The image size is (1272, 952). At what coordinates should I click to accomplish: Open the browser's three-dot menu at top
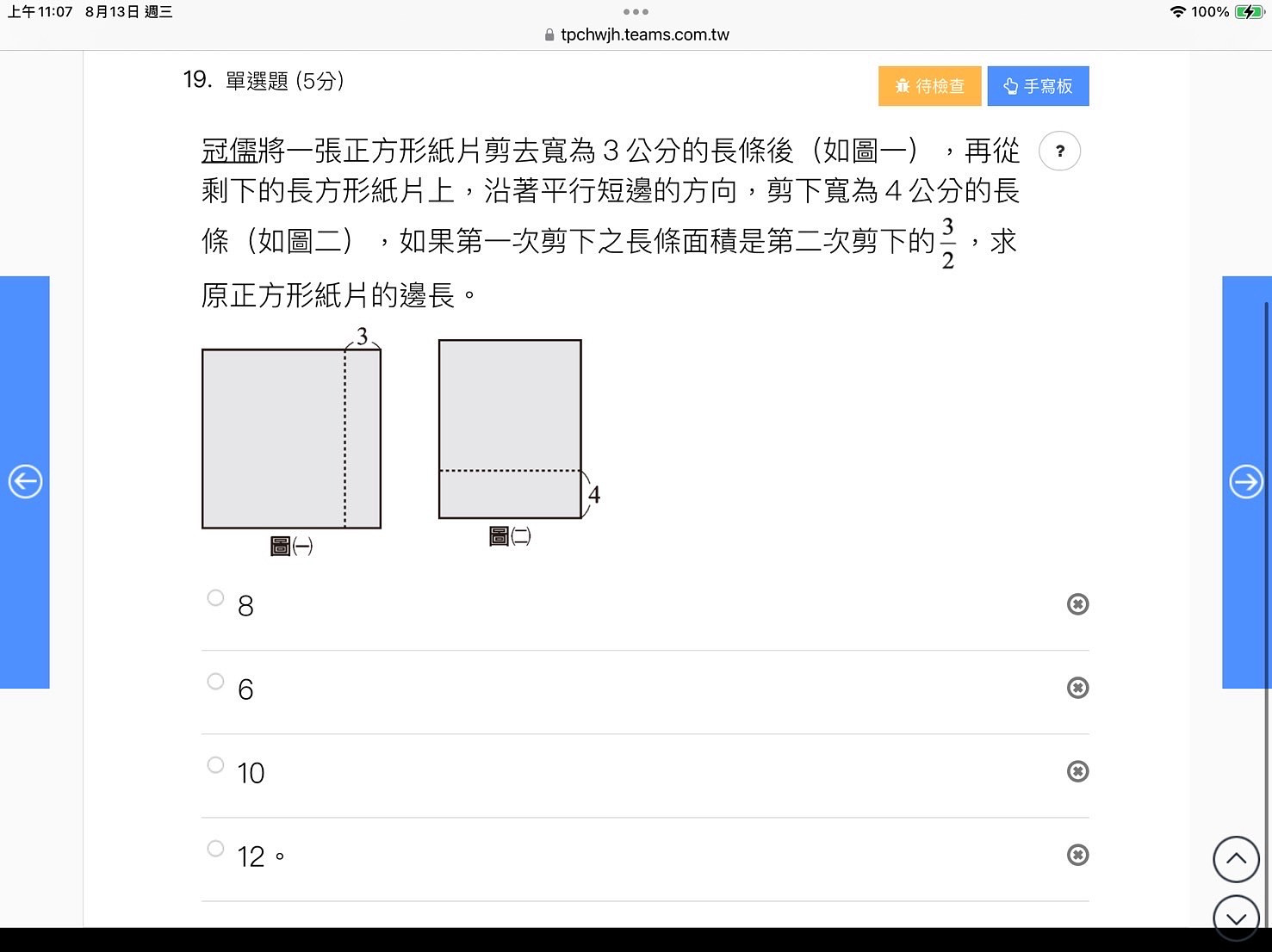coord(636,12)
